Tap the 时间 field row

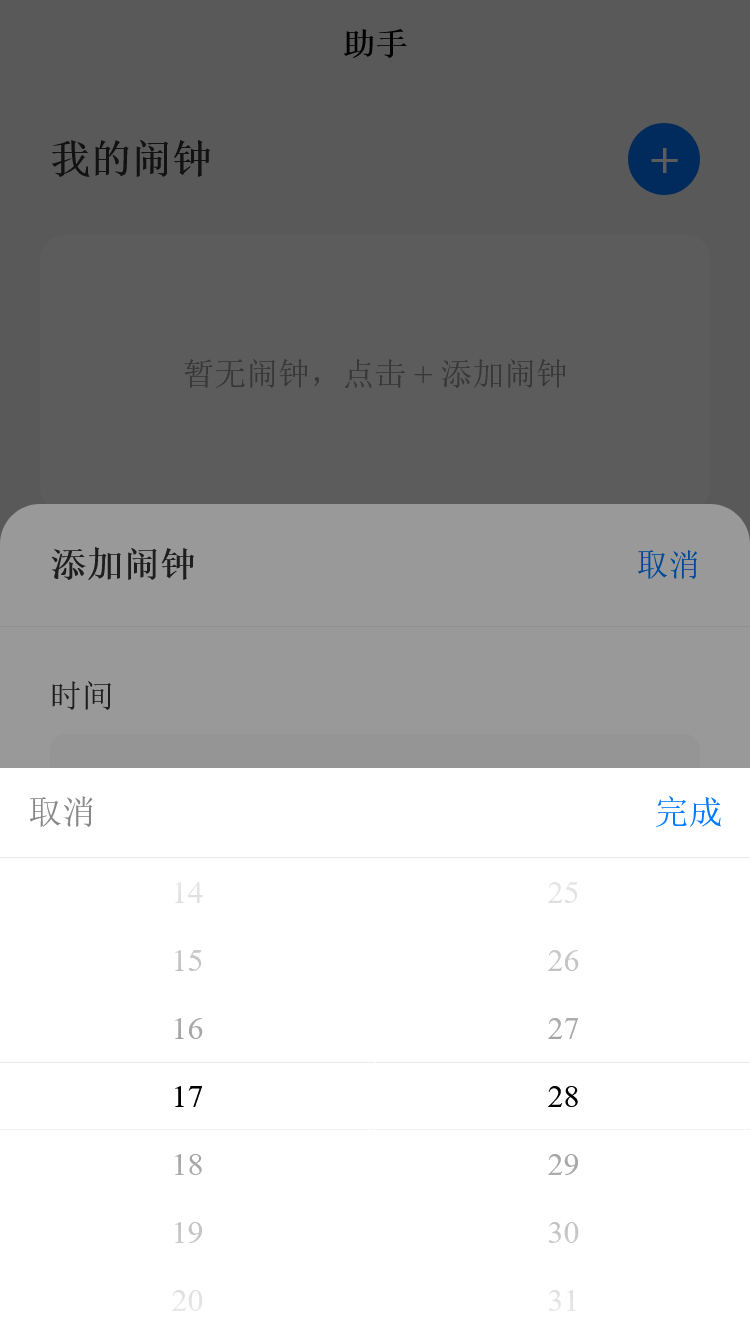tap(82, 695)
